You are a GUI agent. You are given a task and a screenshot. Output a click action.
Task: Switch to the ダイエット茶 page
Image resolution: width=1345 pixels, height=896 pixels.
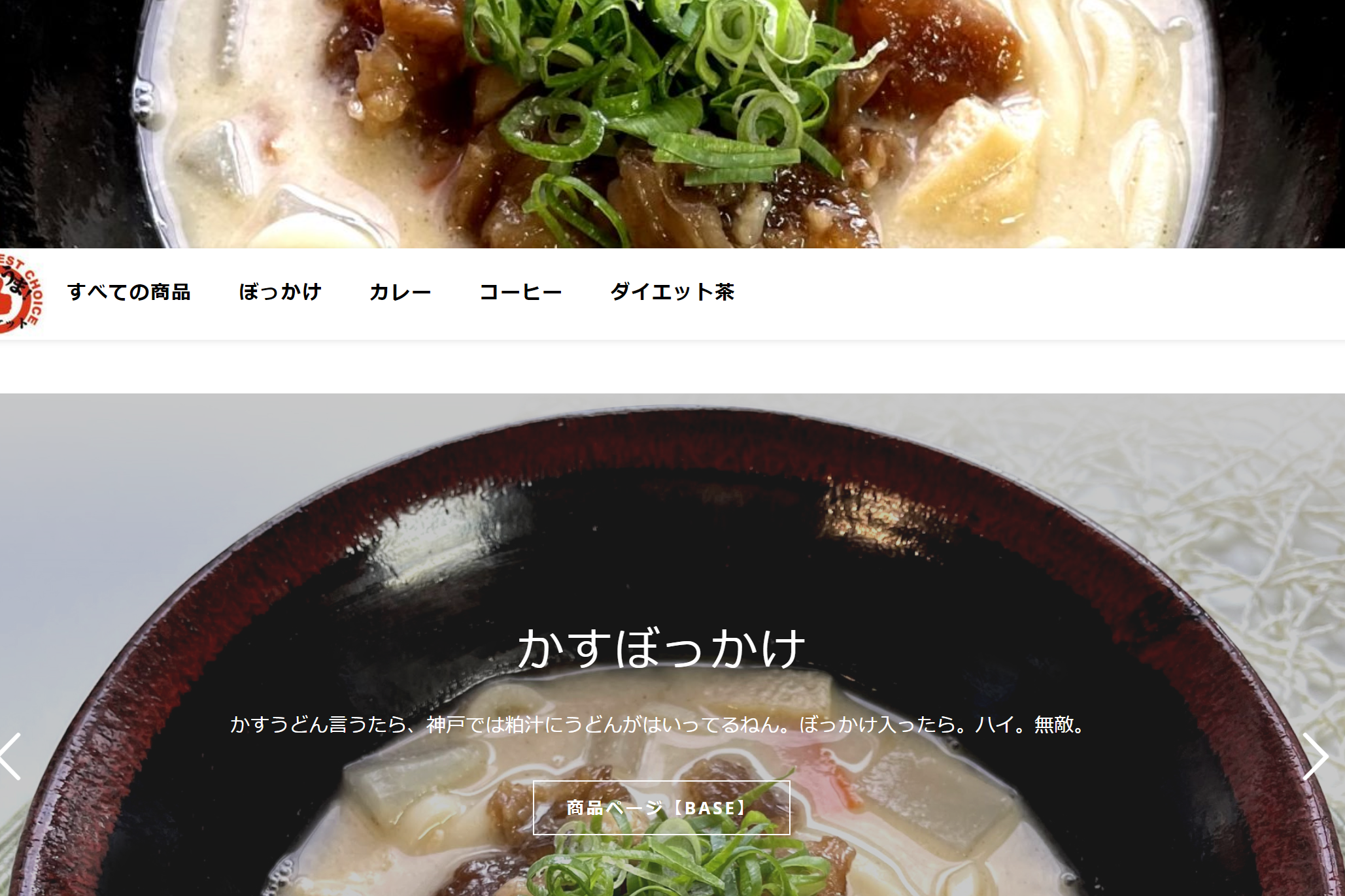[672, 292]
